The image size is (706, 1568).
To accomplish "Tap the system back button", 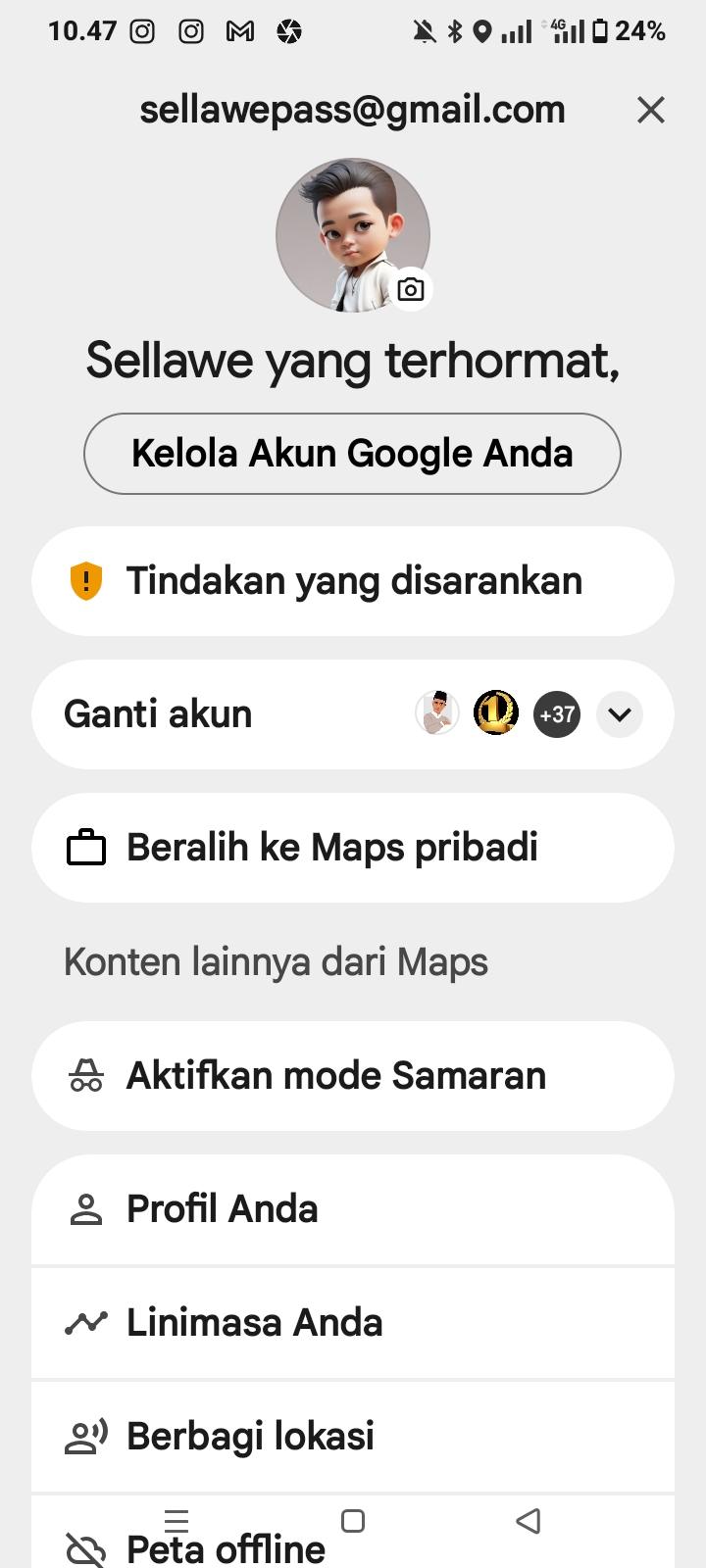I will pos(529,1521).
